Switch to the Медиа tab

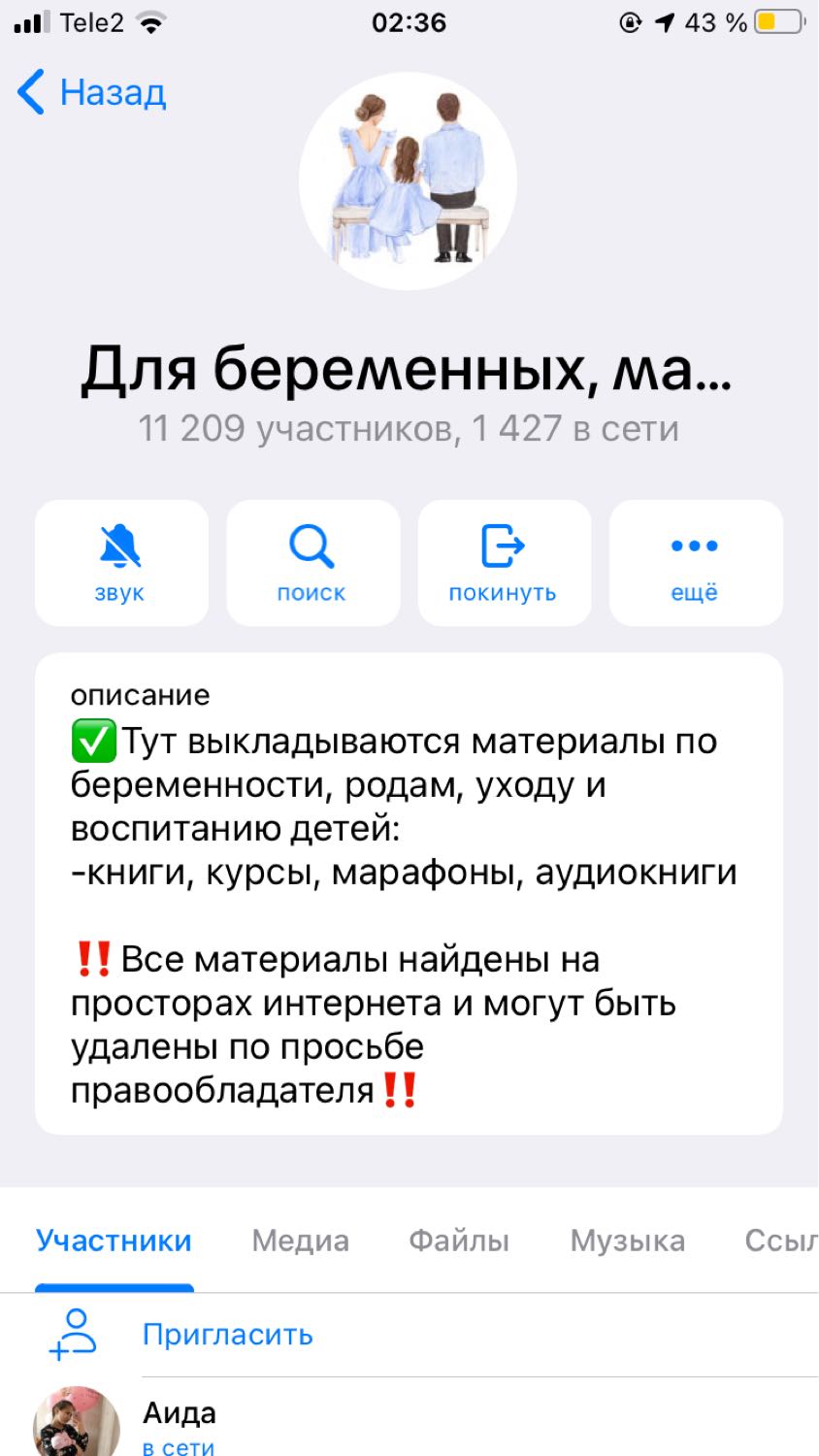pos(300,1241)
